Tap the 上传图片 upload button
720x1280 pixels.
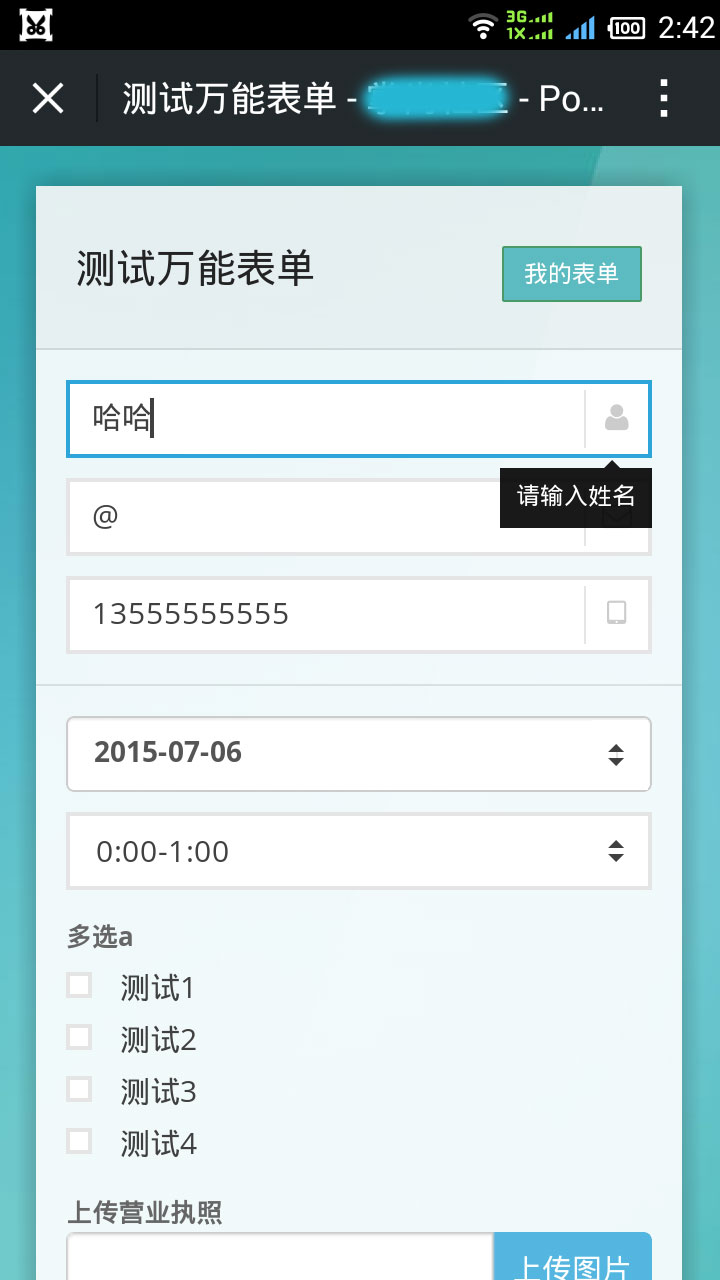pyautogui.click(x=573, y=1258)
